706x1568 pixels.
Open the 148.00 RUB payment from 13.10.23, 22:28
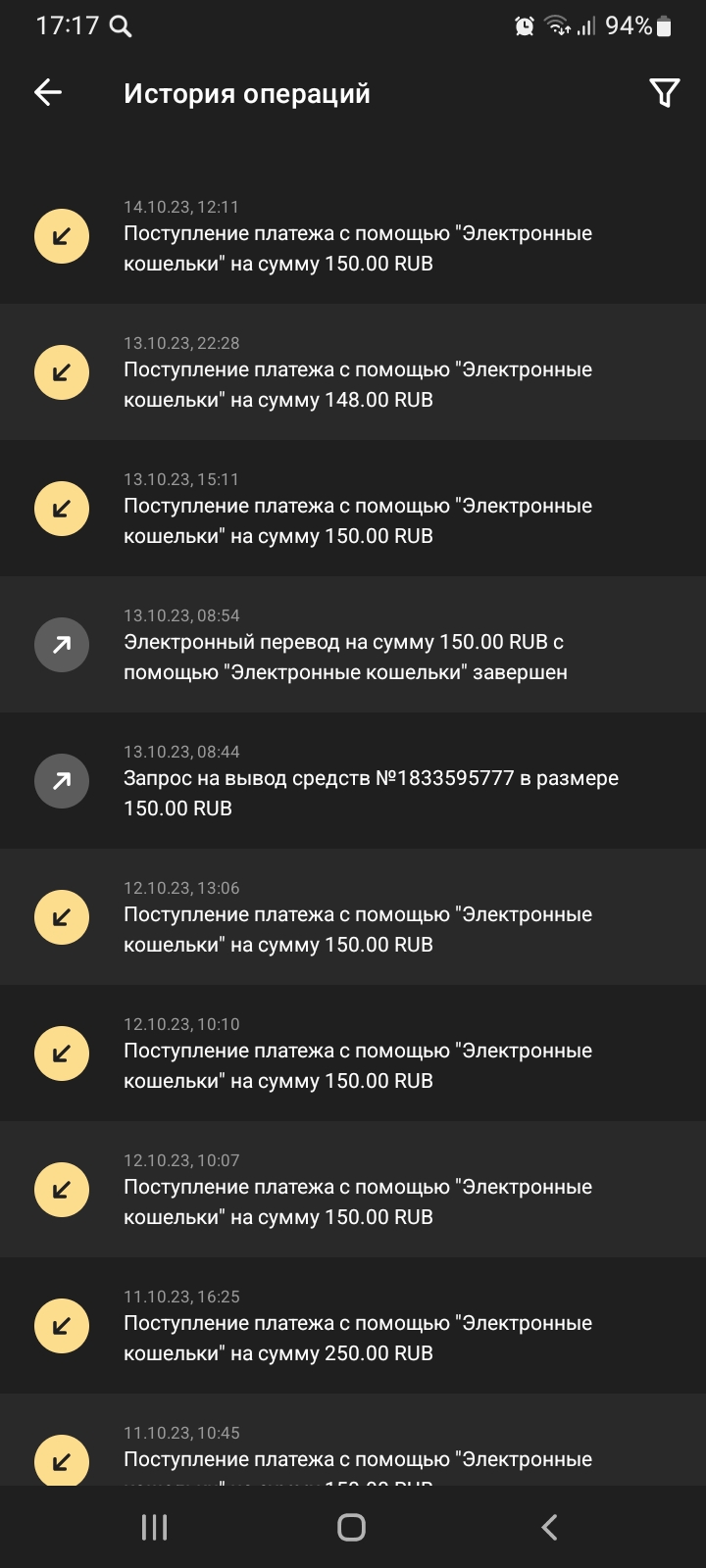click(x=357, y=373)
